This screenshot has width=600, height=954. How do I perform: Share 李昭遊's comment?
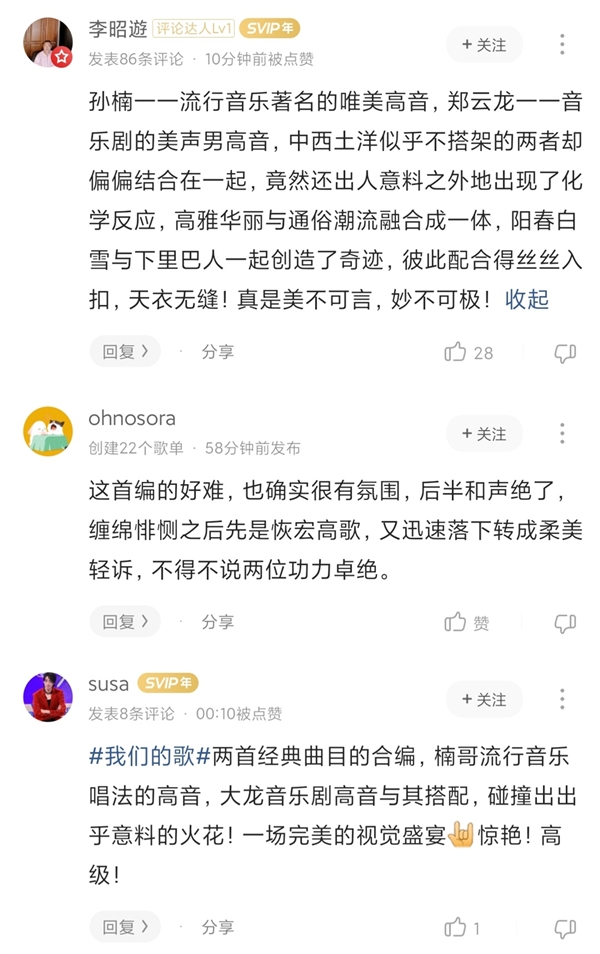(x=217, y=351)
